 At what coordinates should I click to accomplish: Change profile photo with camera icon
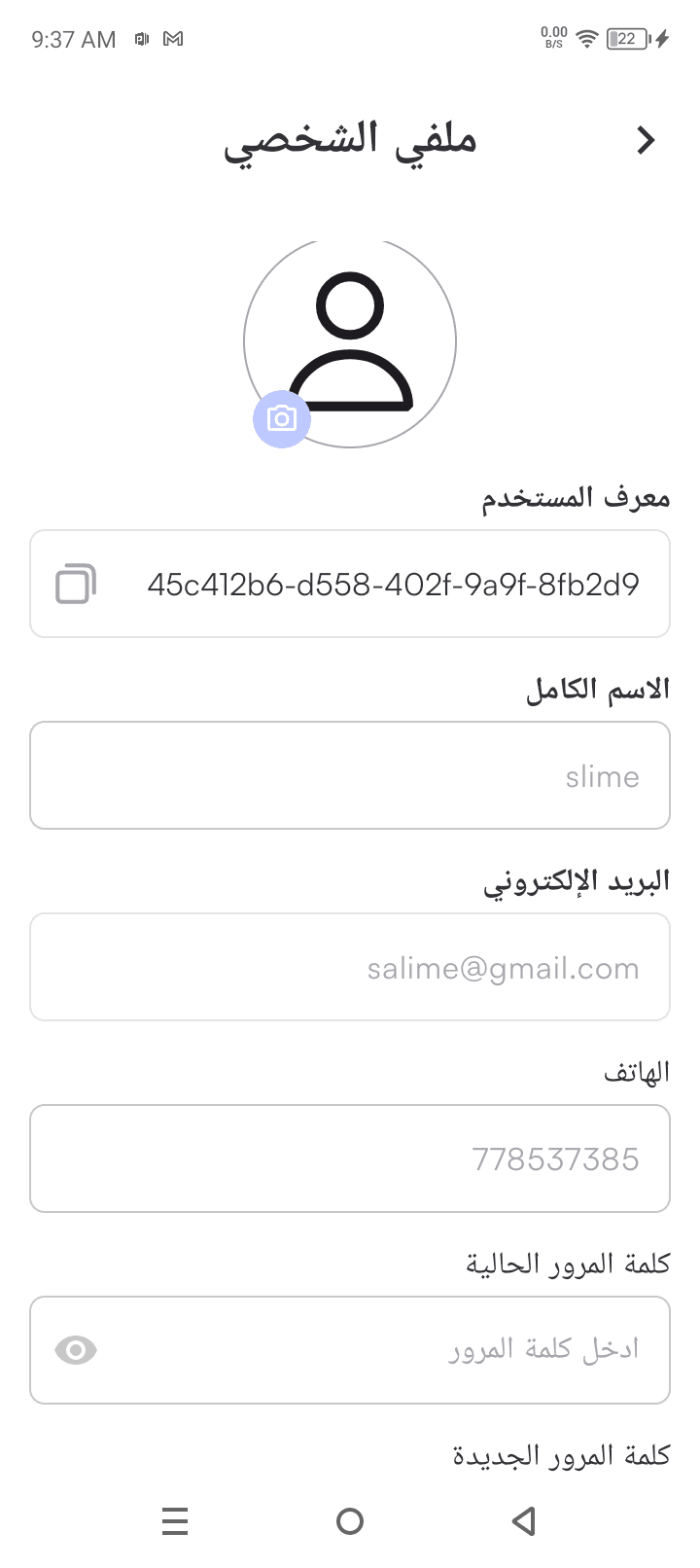[x=282, y=419]
